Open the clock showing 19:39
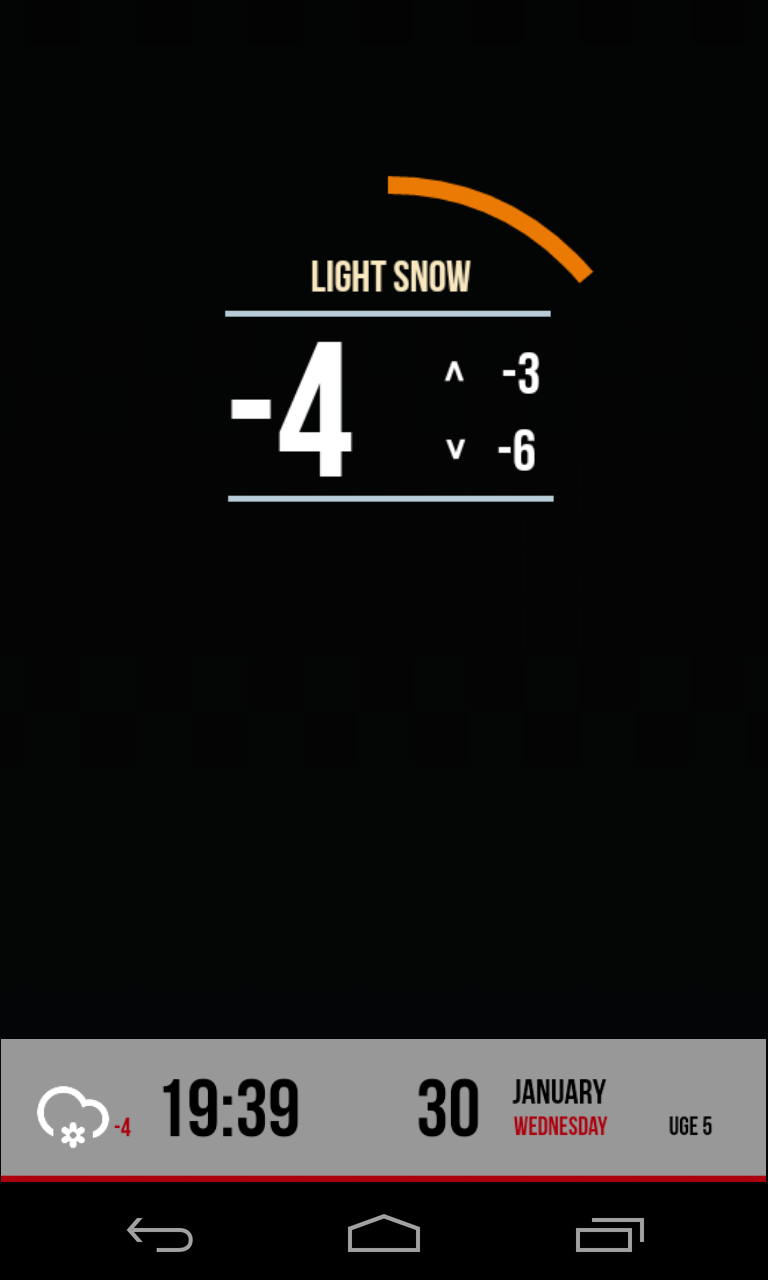This screenshot has height=1280, width=768. click(x=230, y=1109)
